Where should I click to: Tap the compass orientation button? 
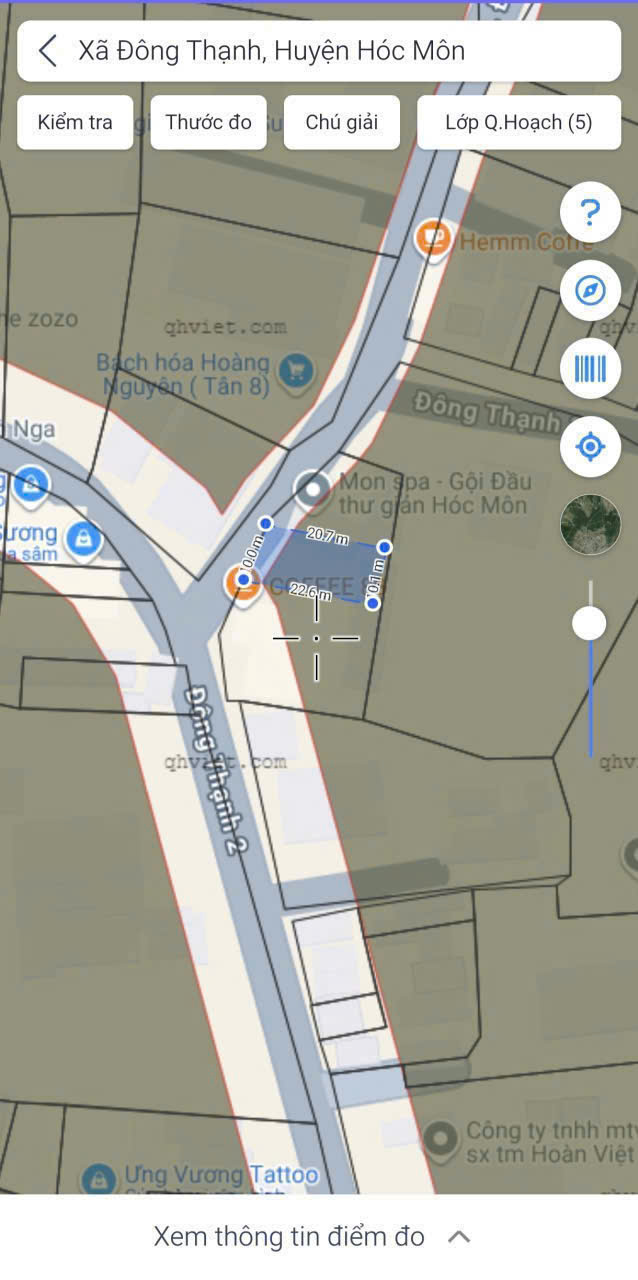tap(590, 291)
